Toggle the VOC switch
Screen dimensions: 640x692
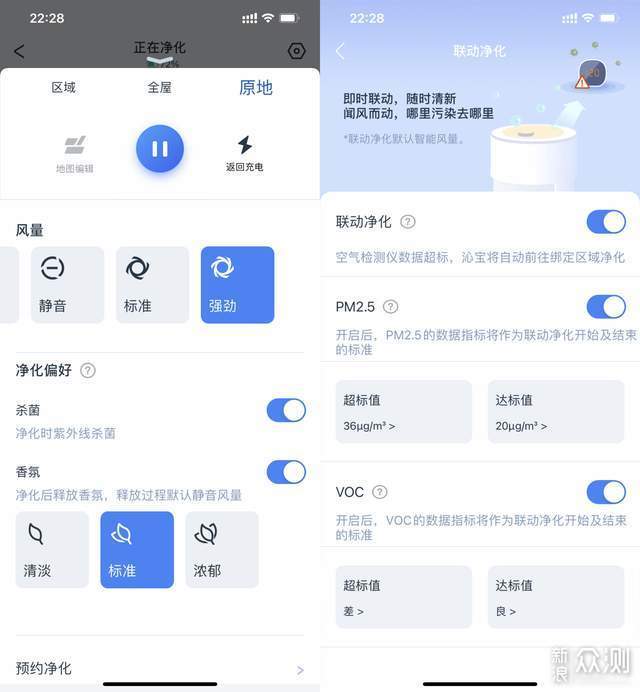(x=606, y=491)
